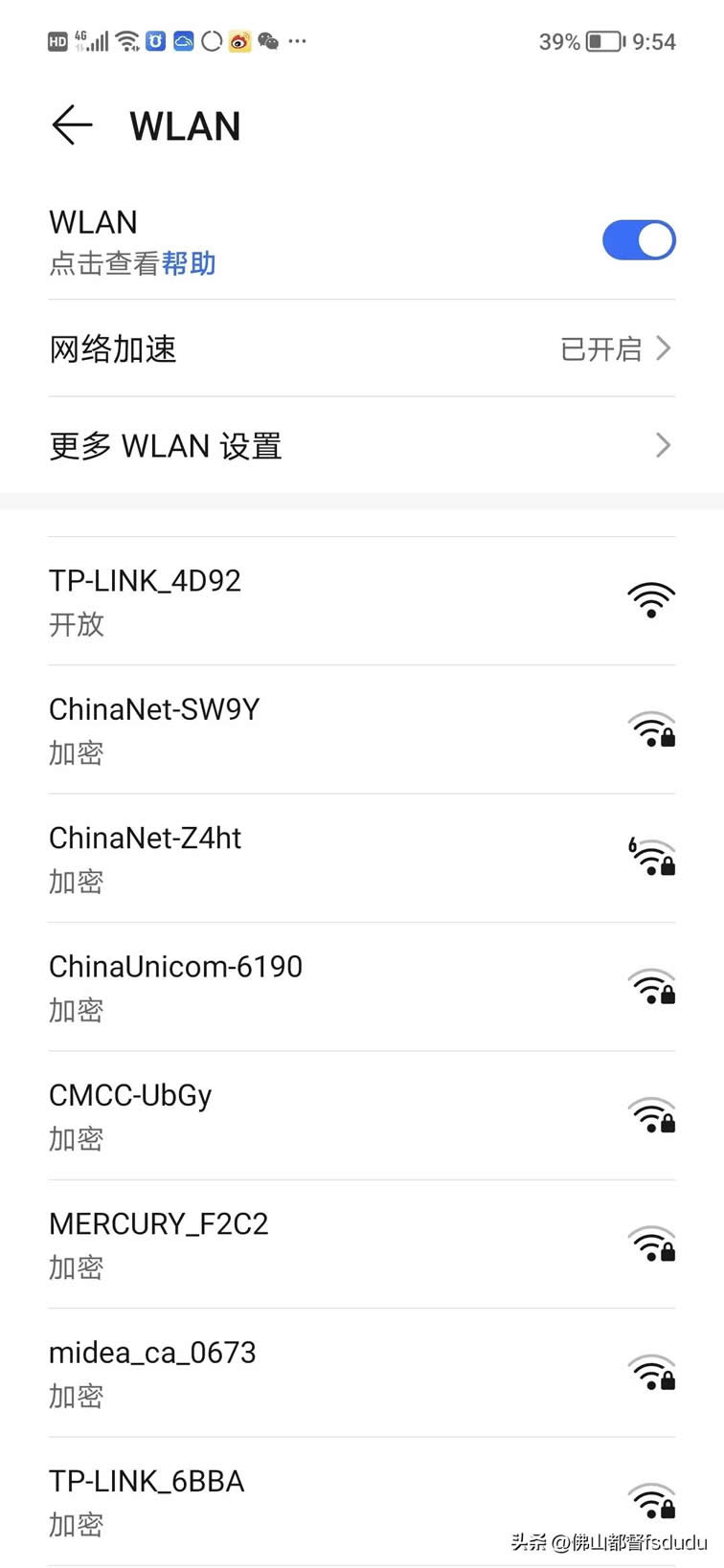
Task: Join the TP-LINK_6BBA network
Action: [361, 1501]
